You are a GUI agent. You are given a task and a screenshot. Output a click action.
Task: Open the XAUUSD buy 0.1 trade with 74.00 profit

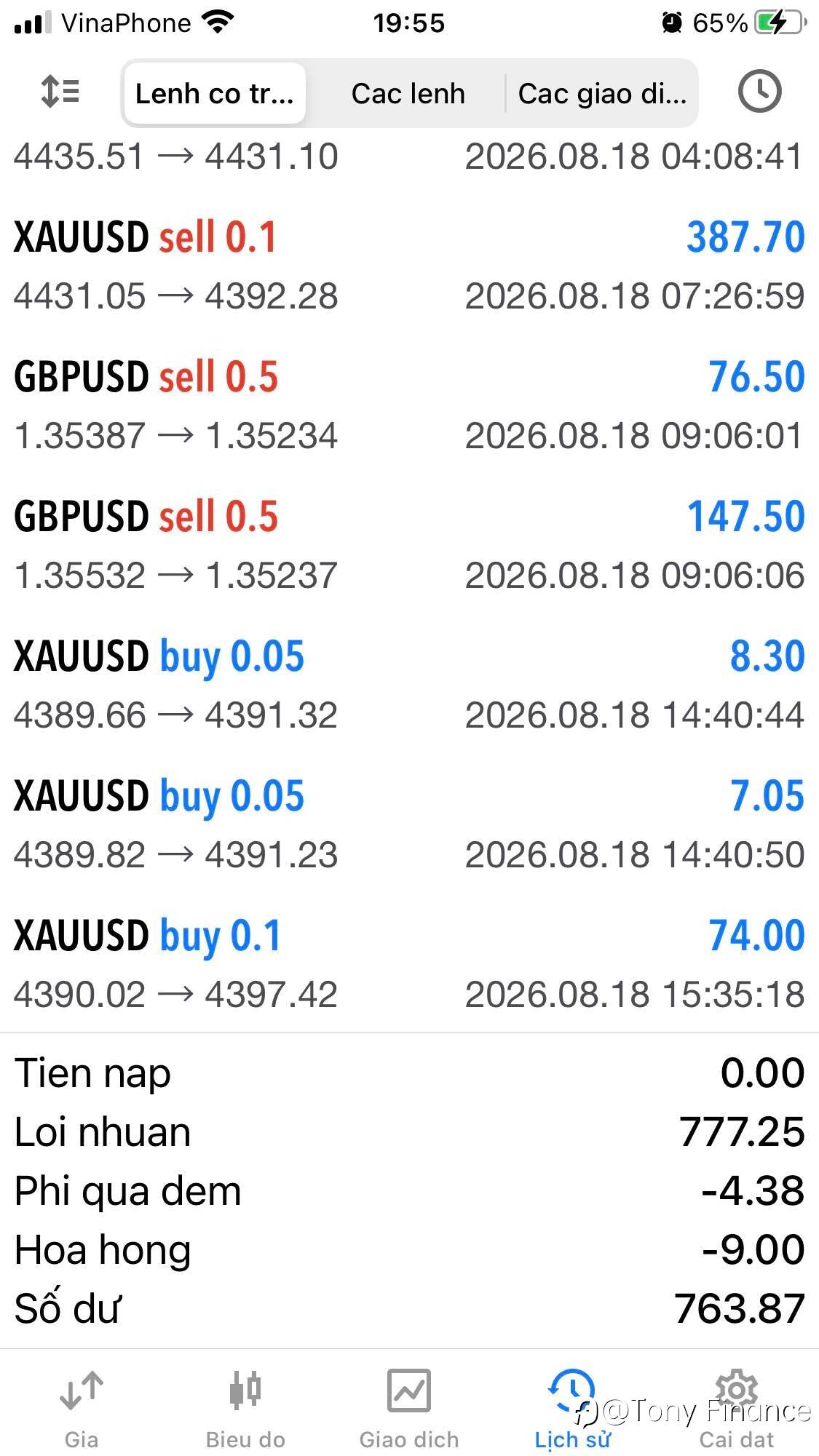click(409, 965)
